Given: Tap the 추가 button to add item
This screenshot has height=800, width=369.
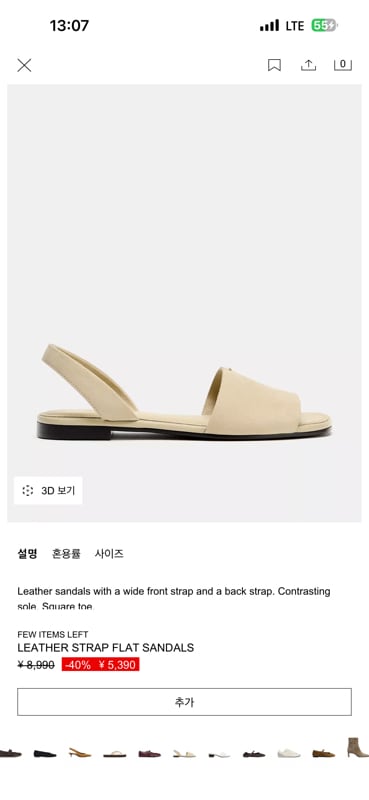Looking at the screenshot, I should (x=184, y=702).
